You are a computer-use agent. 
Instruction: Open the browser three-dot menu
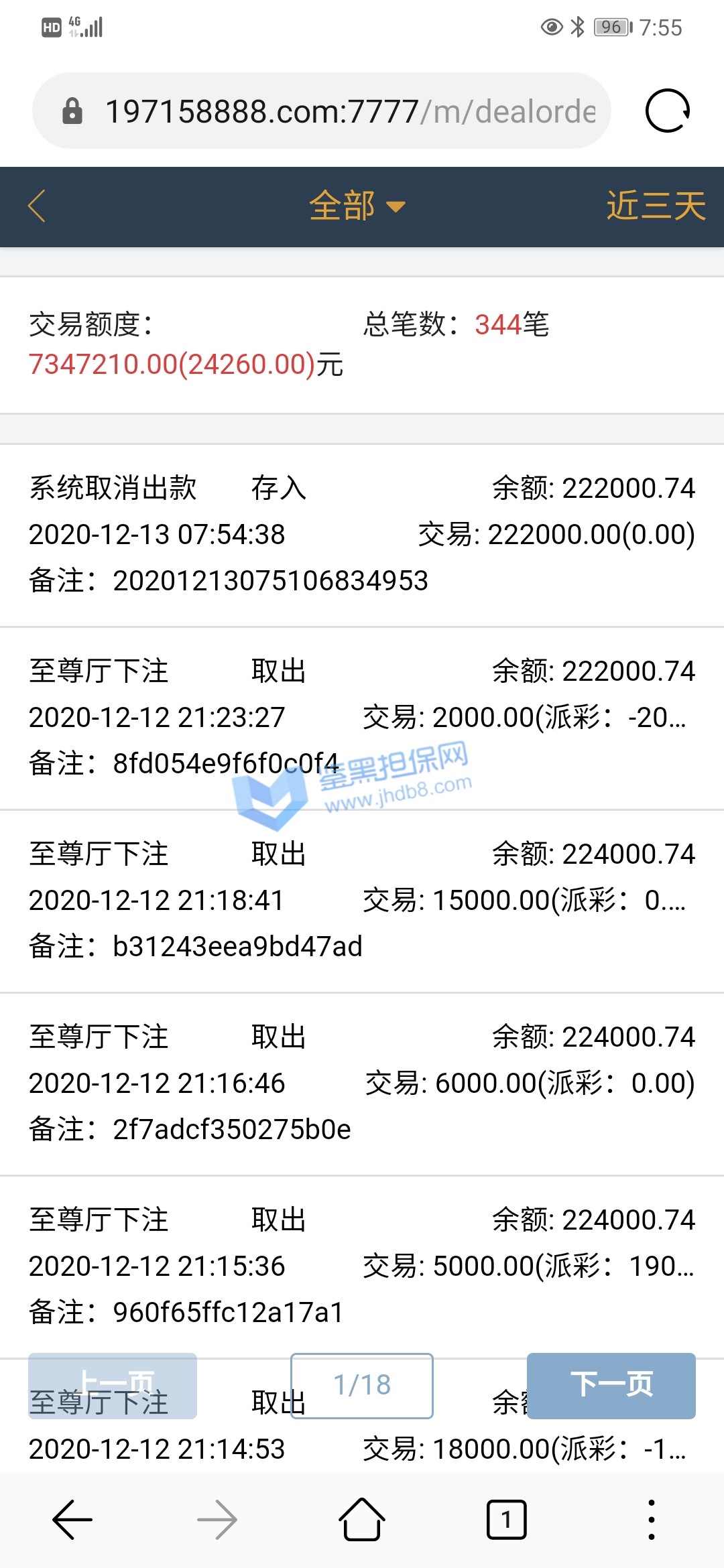(x=651, y=1520)
